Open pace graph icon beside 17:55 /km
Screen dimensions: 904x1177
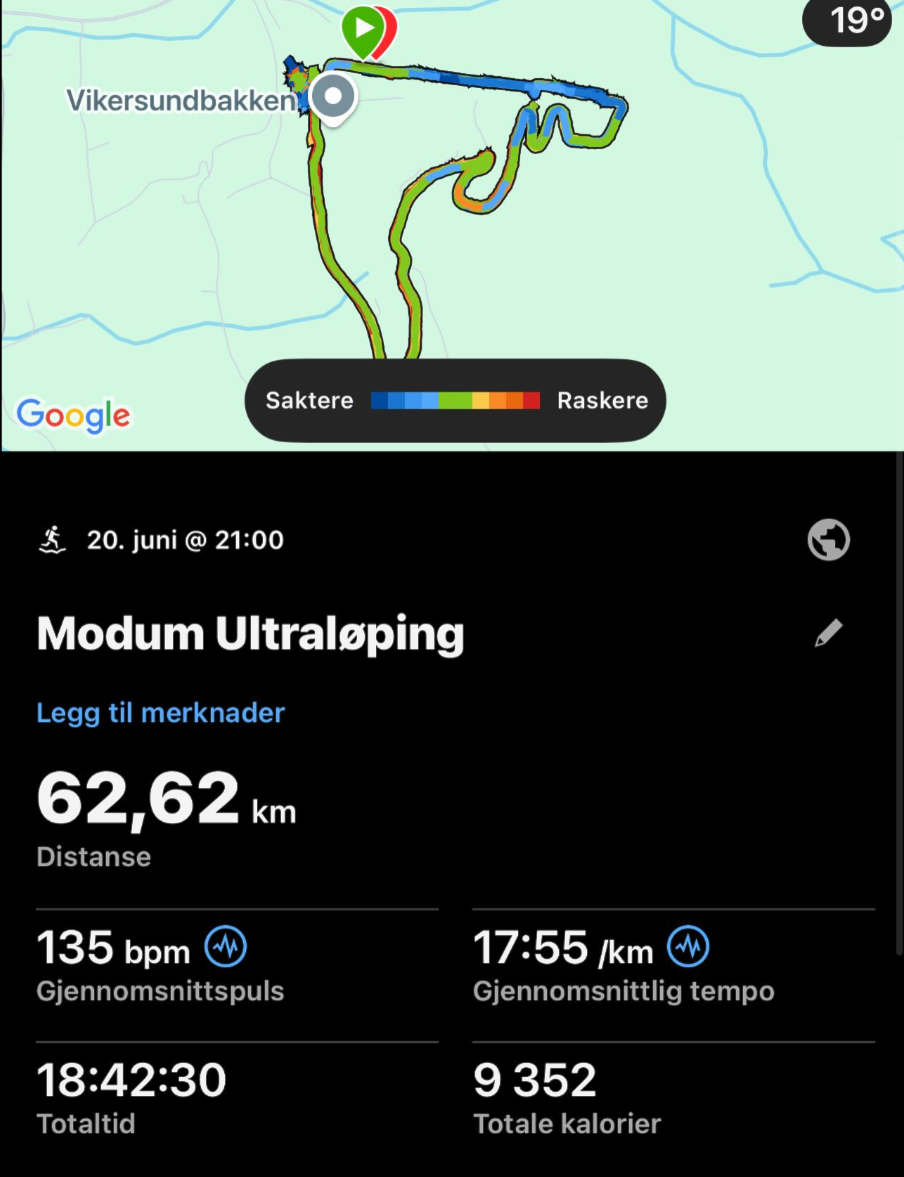(688, 946)
